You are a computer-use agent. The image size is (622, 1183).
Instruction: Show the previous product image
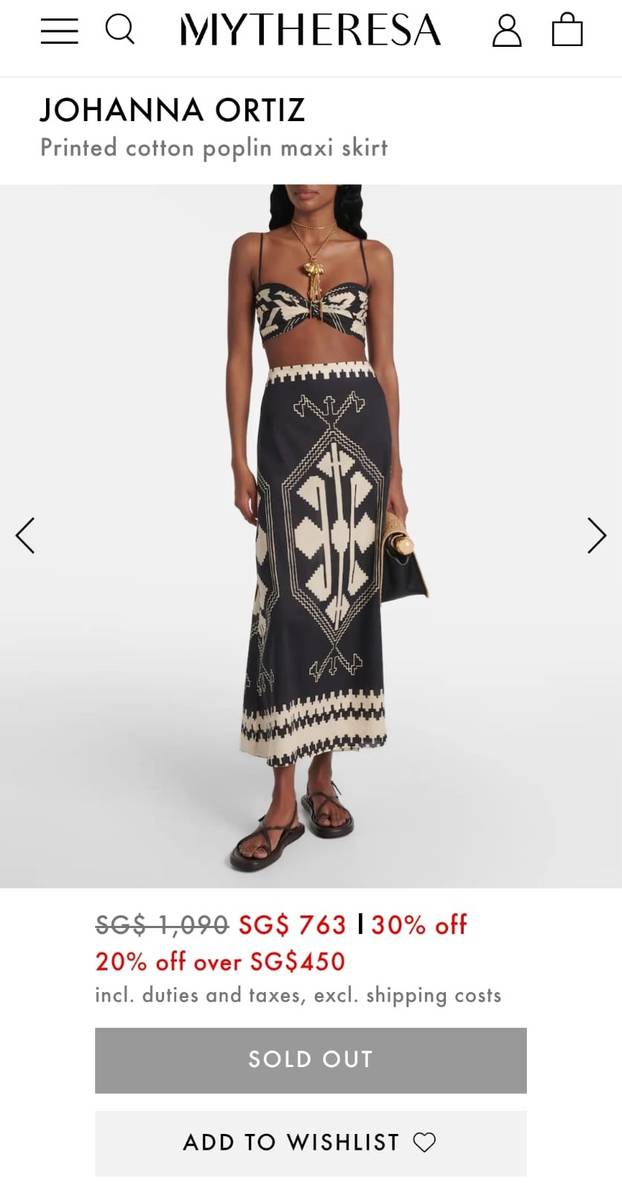point(25,536)
